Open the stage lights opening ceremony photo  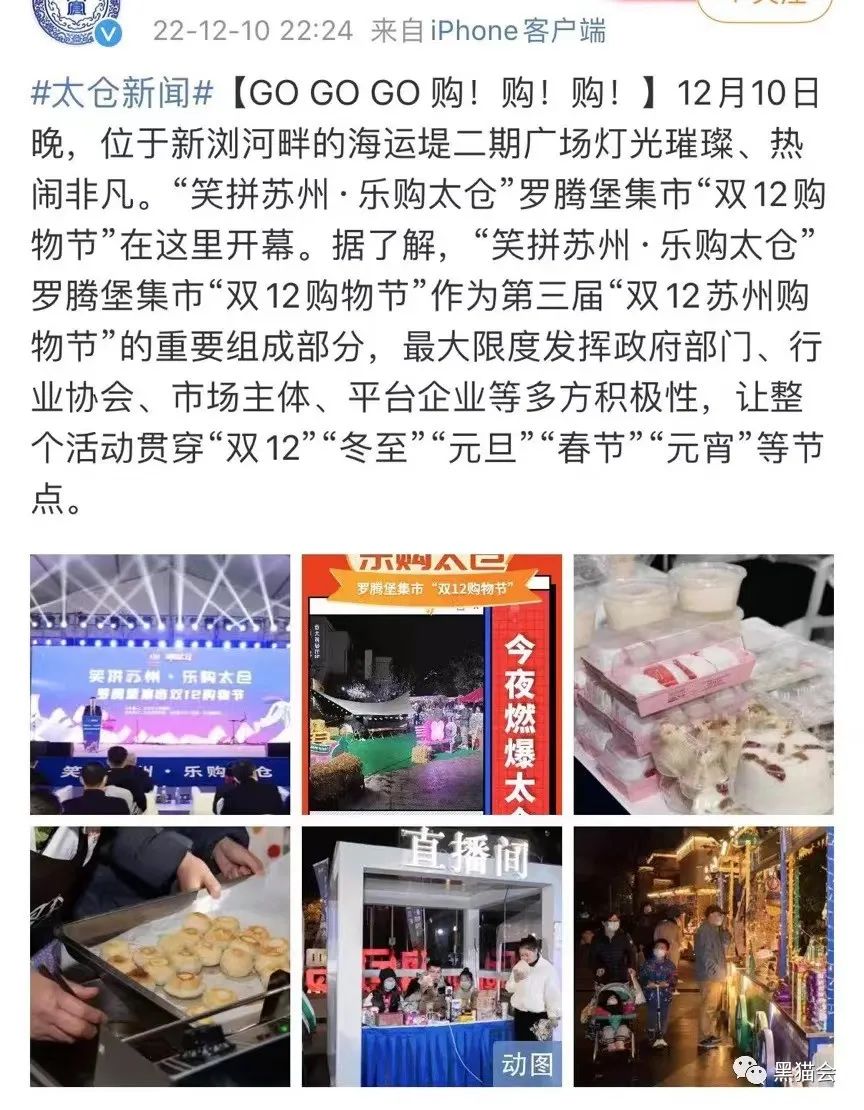point(160,684)
